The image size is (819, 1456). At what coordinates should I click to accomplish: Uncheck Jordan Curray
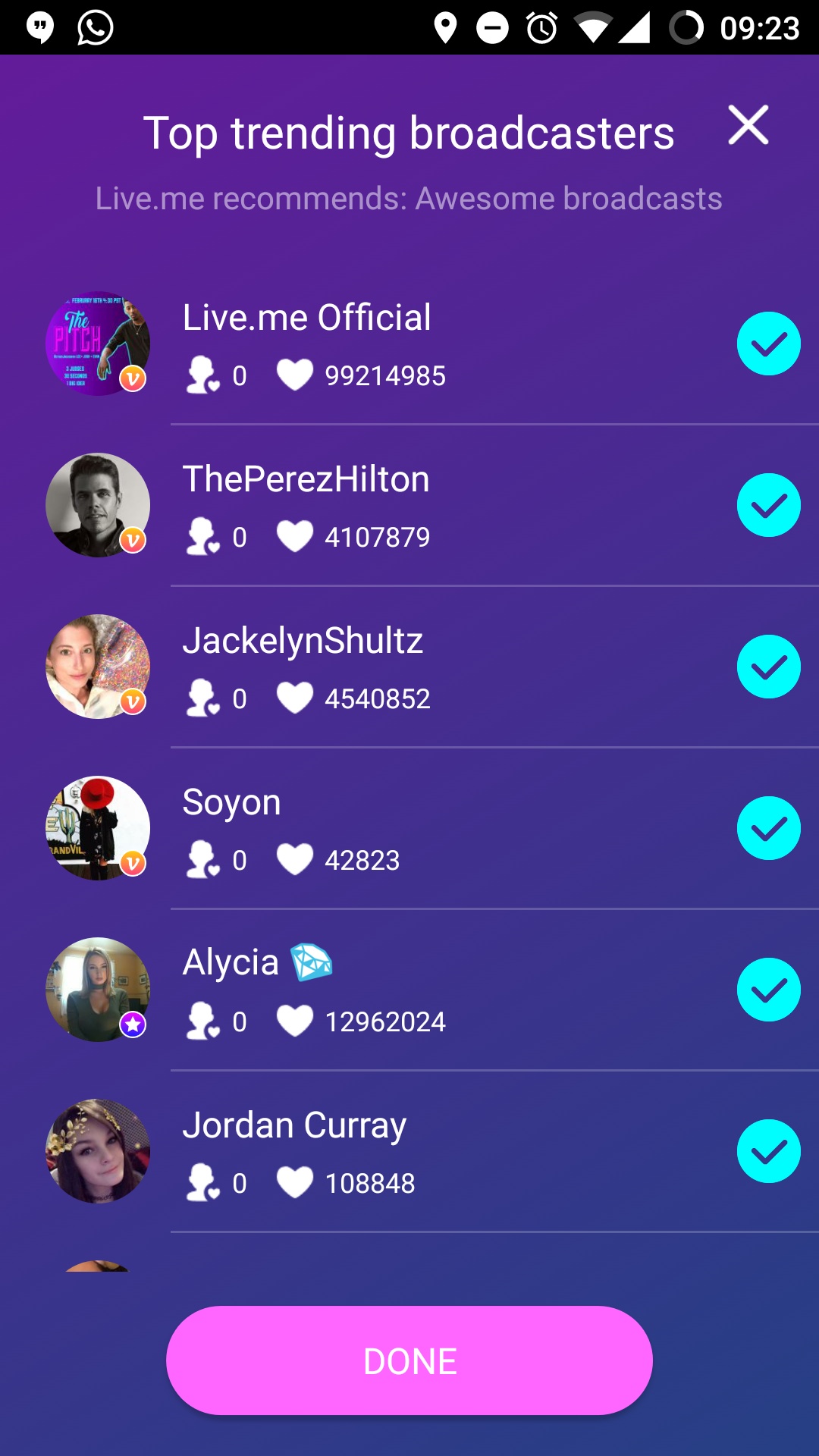768,1151
